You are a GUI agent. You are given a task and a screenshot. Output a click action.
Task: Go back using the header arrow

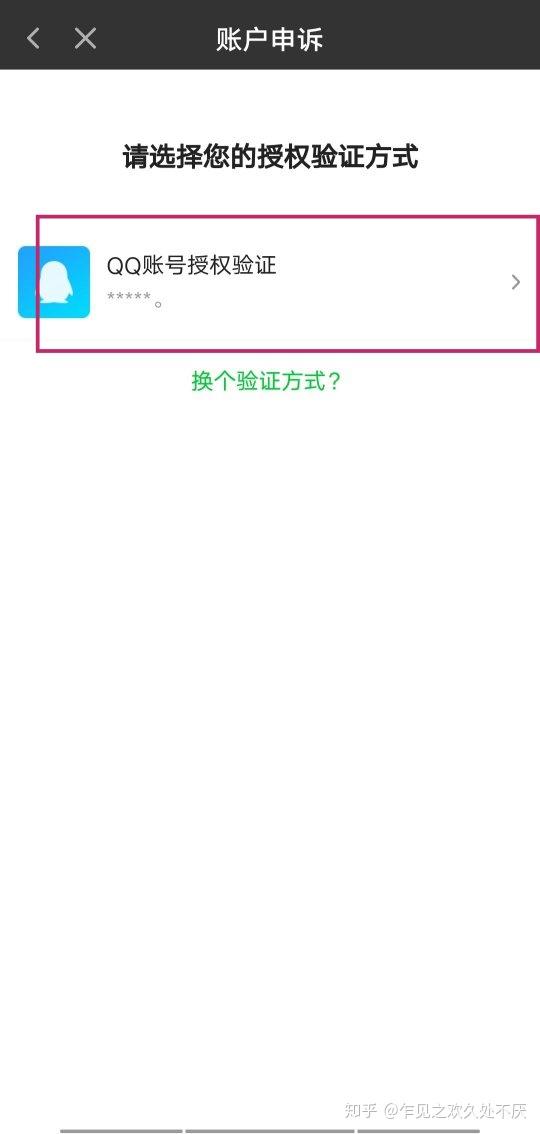click(x=33, y=38)
